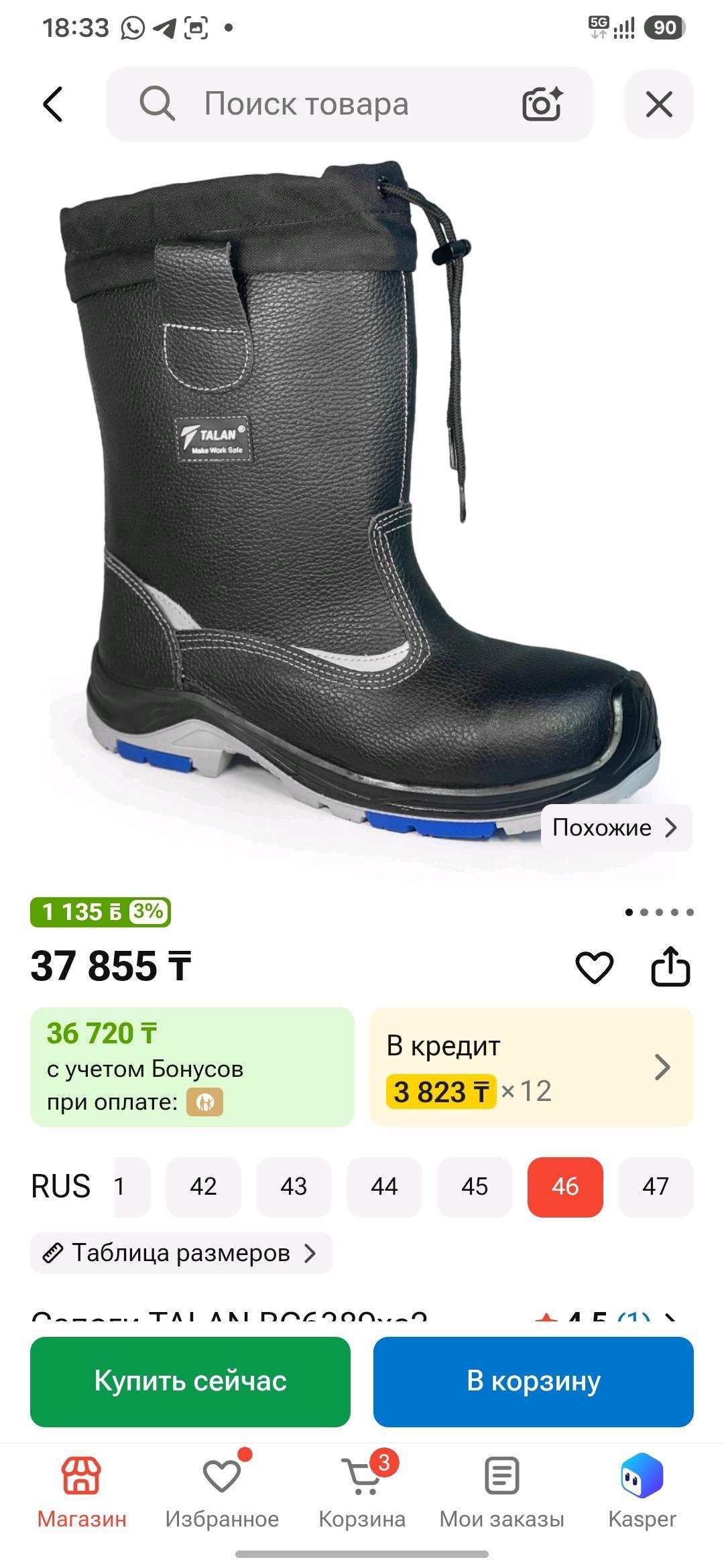The height and width of the screenshot is (1568, 724).
Task: Choose size 44
Action: point(384,1187)
